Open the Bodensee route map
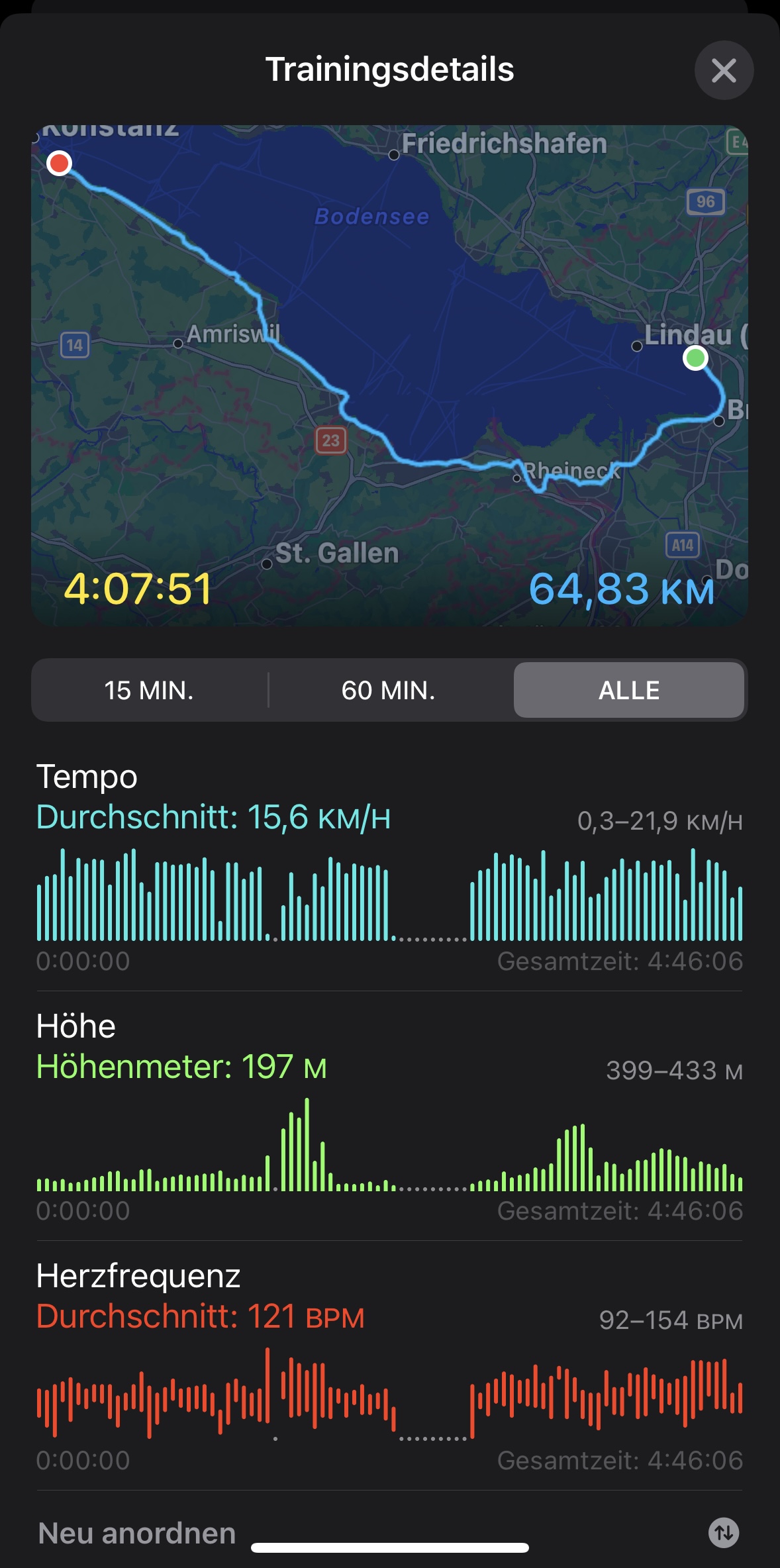This screenshot has height=1568, width=780. [x=389, y=375]
